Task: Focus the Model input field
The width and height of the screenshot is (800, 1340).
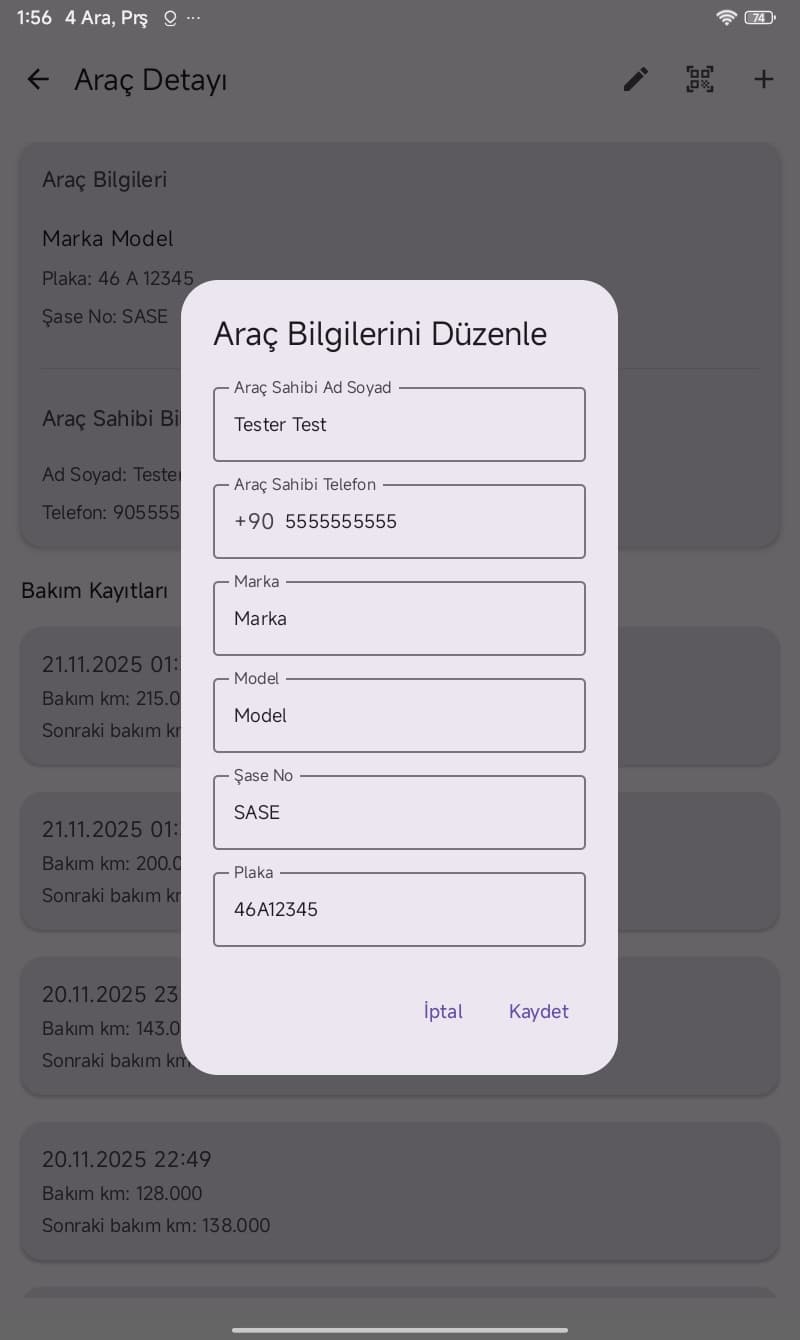Action: click(399, 715)
